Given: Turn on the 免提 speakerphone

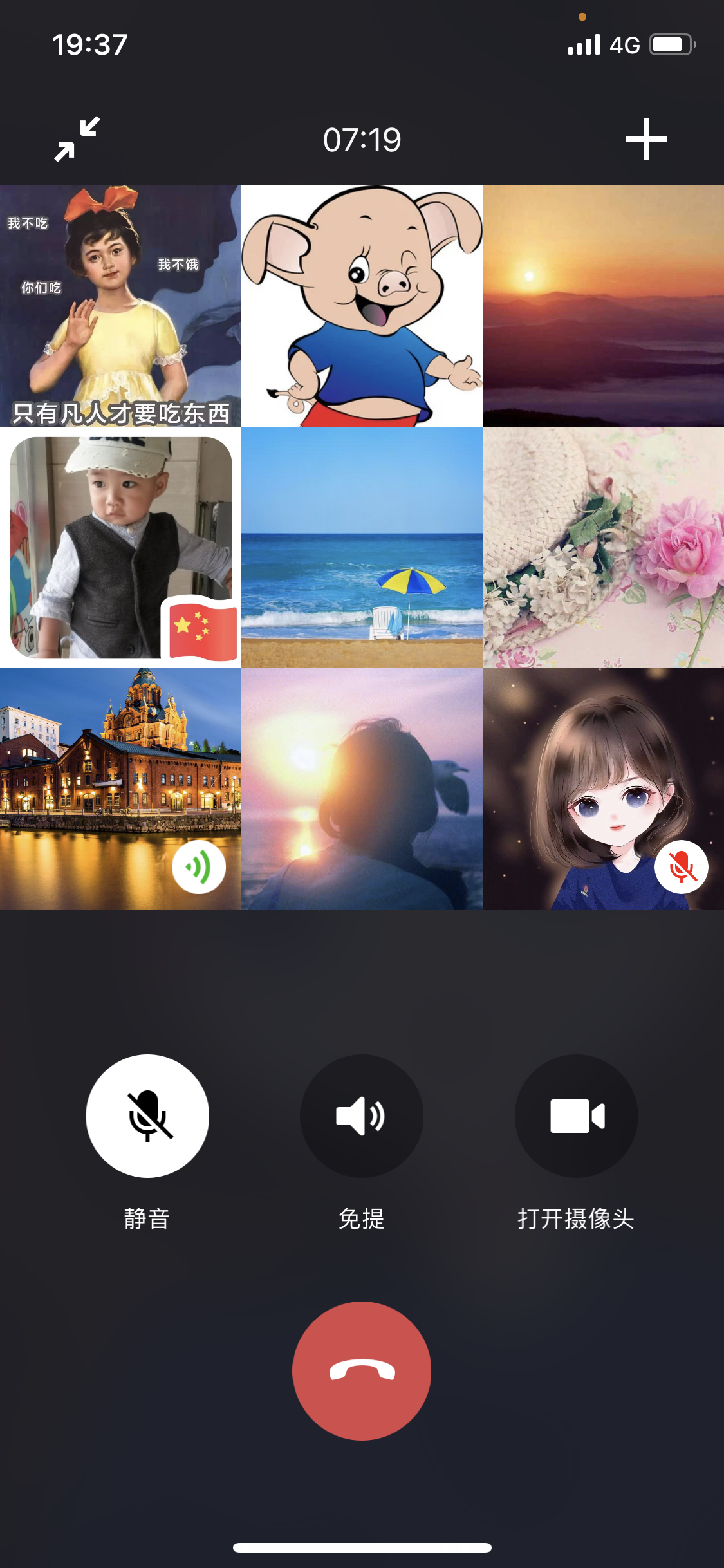Looking at the screenshot, I should click(362, 1116).
